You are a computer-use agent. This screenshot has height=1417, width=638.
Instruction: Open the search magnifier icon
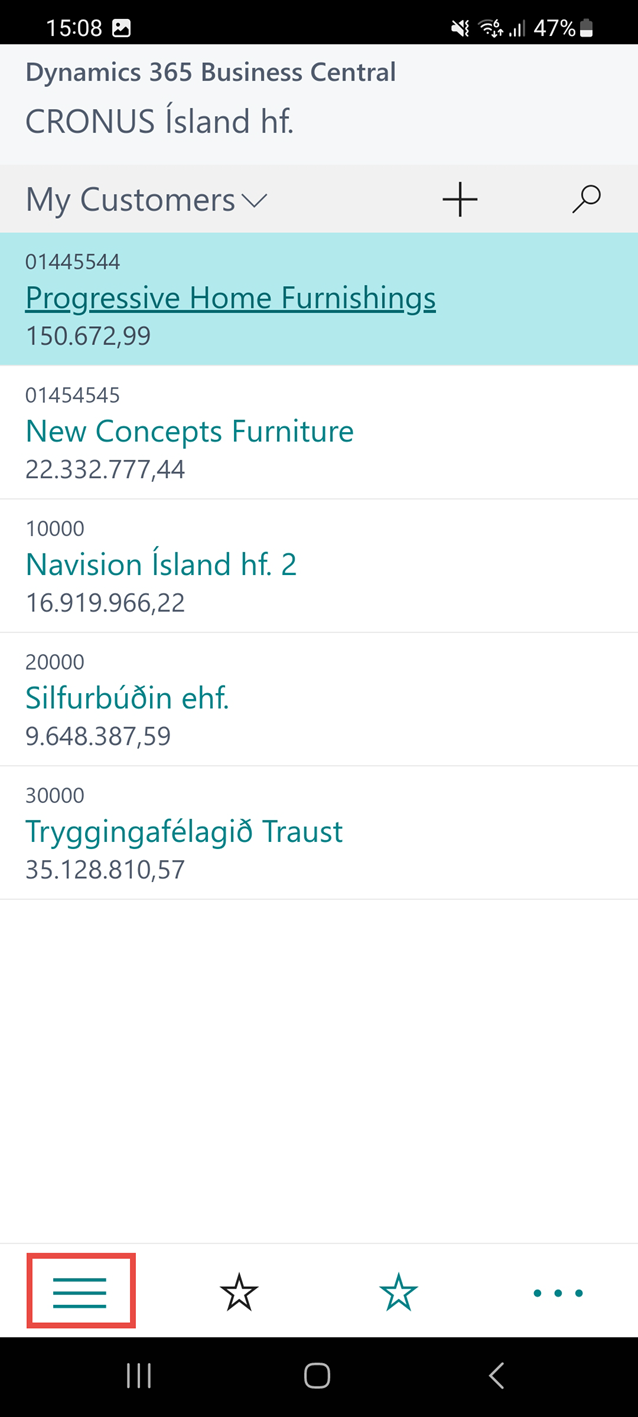[x=586, y=199]
